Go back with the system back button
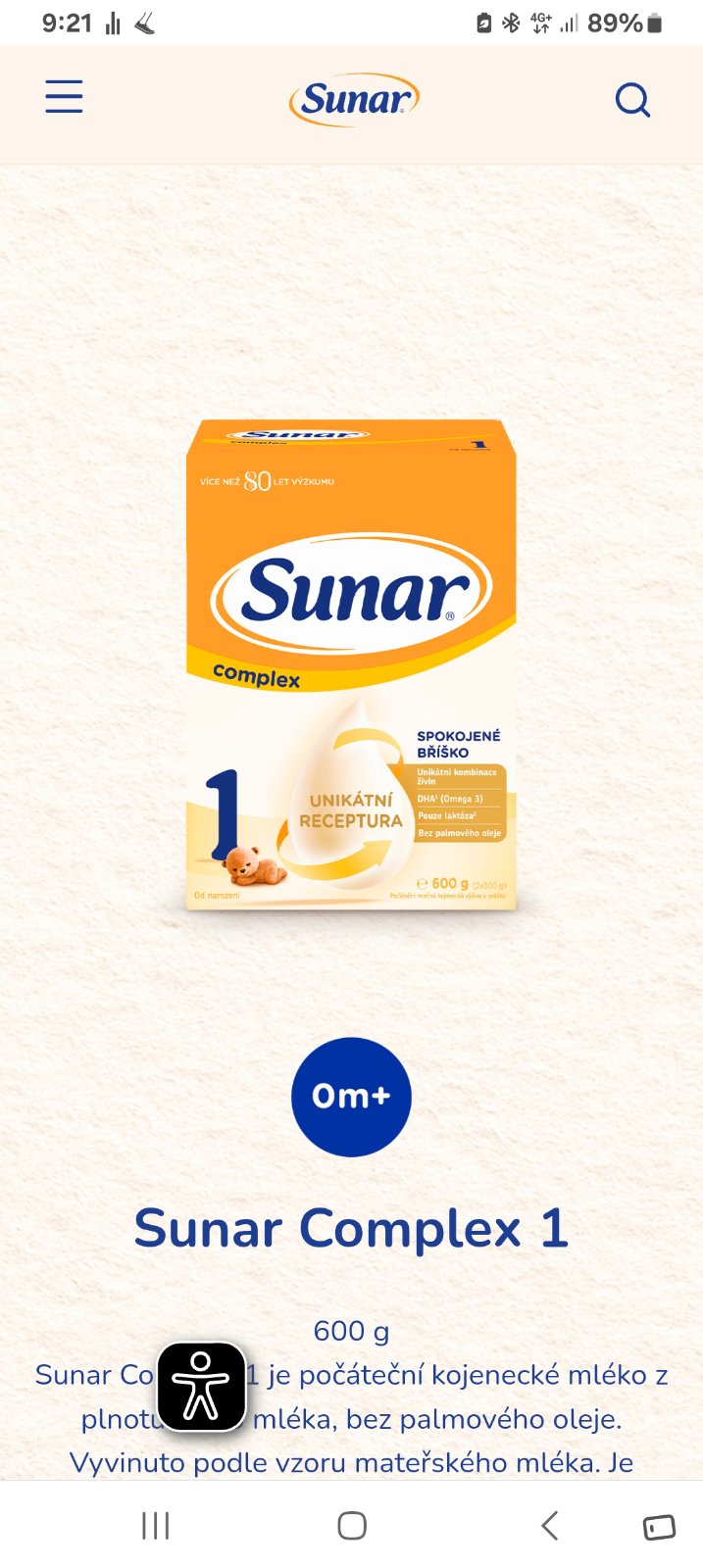The height and width of the screenshot is (1568, 703). point(550,1525)
